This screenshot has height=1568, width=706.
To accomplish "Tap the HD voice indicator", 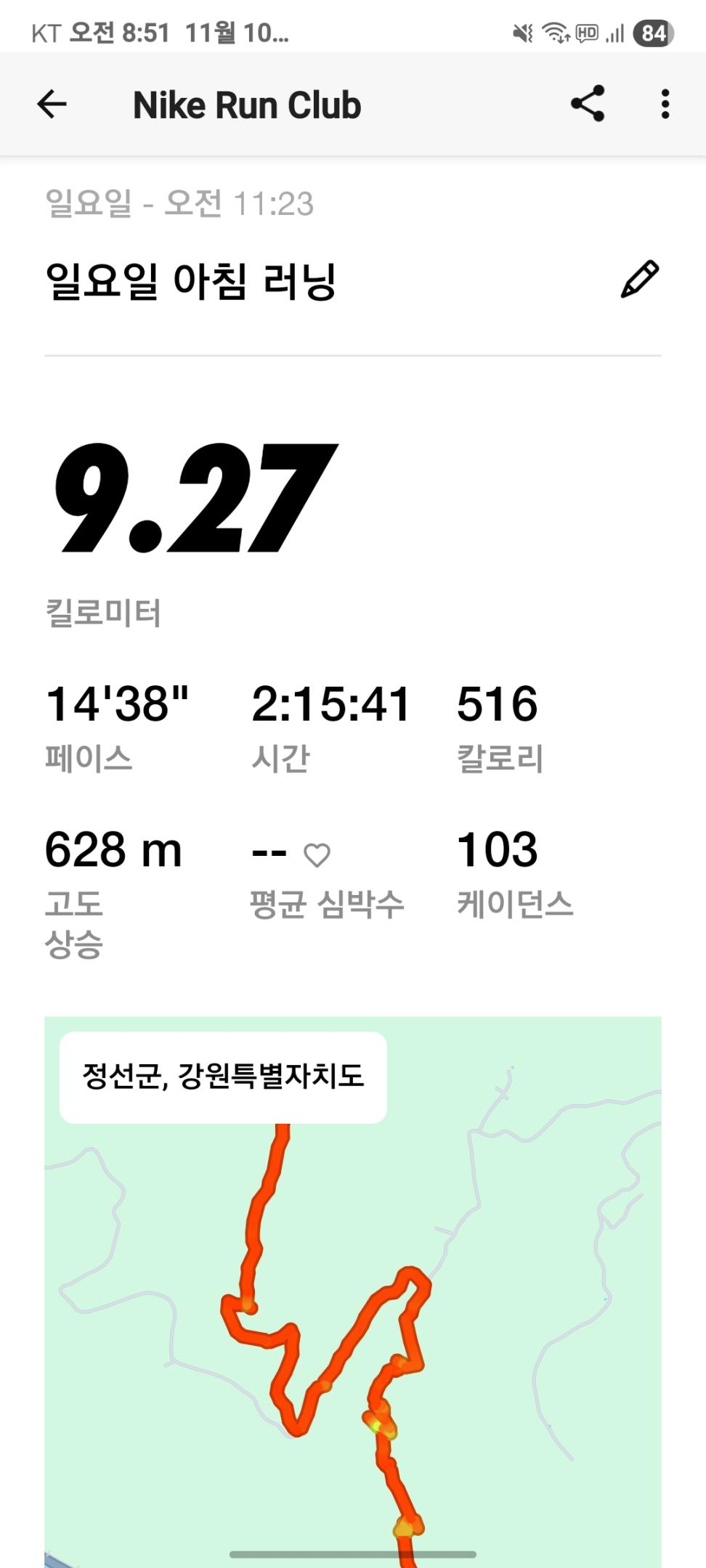I will coord(585,32).
